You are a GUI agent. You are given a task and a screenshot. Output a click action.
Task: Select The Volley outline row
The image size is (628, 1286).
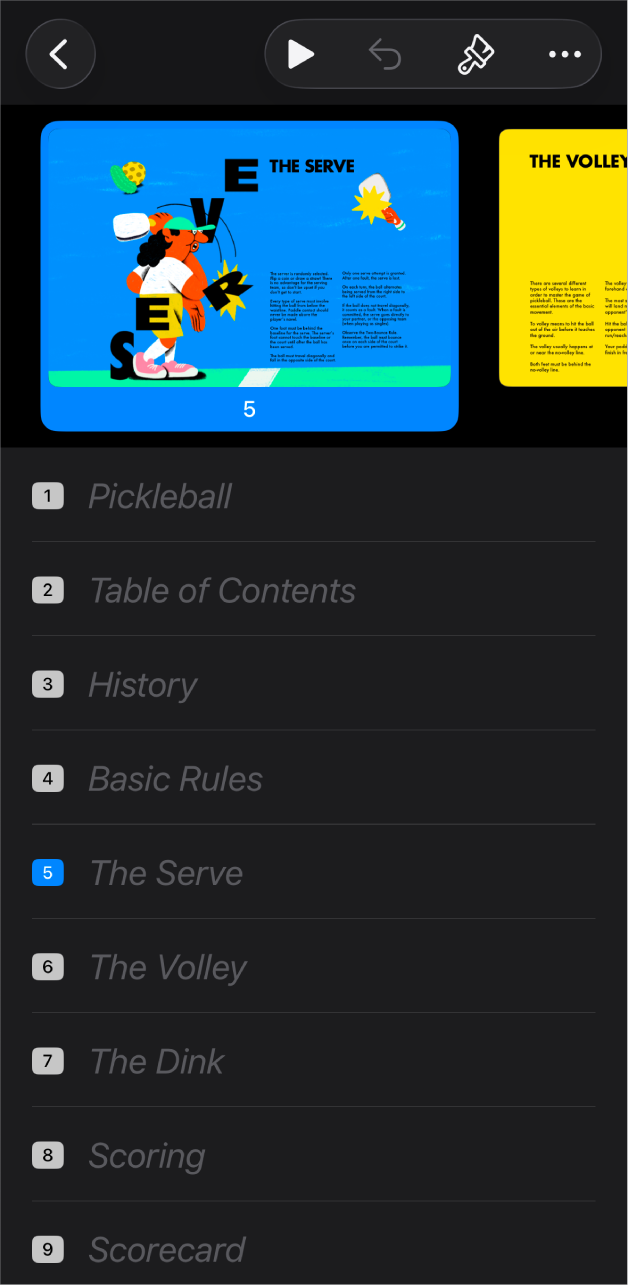[x=168, y=967]
